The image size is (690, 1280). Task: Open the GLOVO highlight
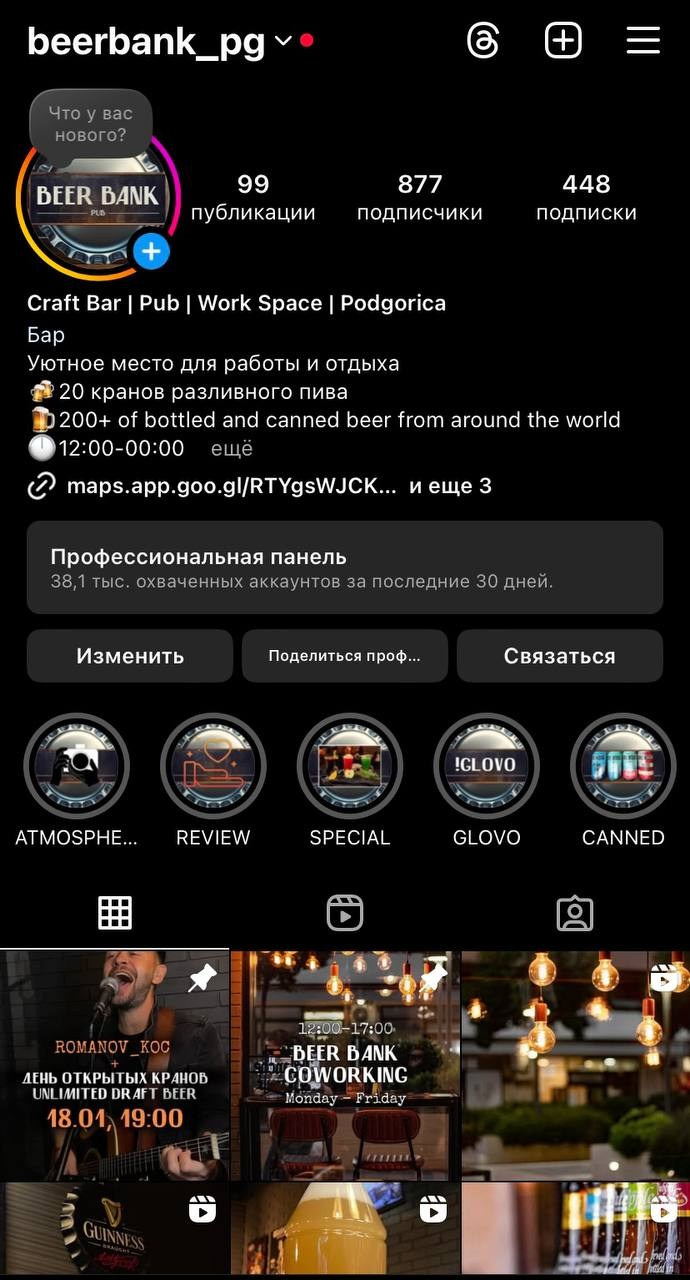point(486,766)
